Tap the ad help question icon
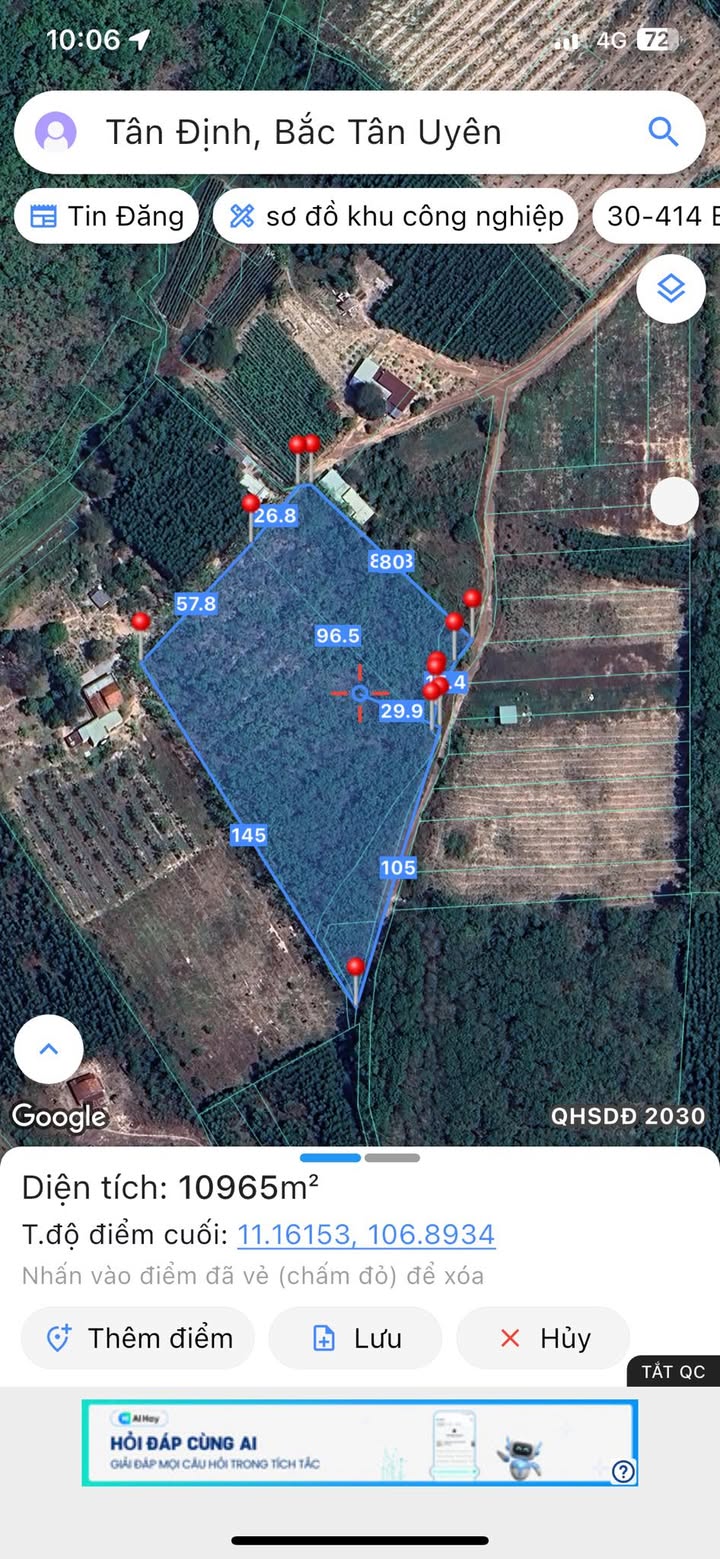Screen dimensions: 720x1559 click(623, 1471)
